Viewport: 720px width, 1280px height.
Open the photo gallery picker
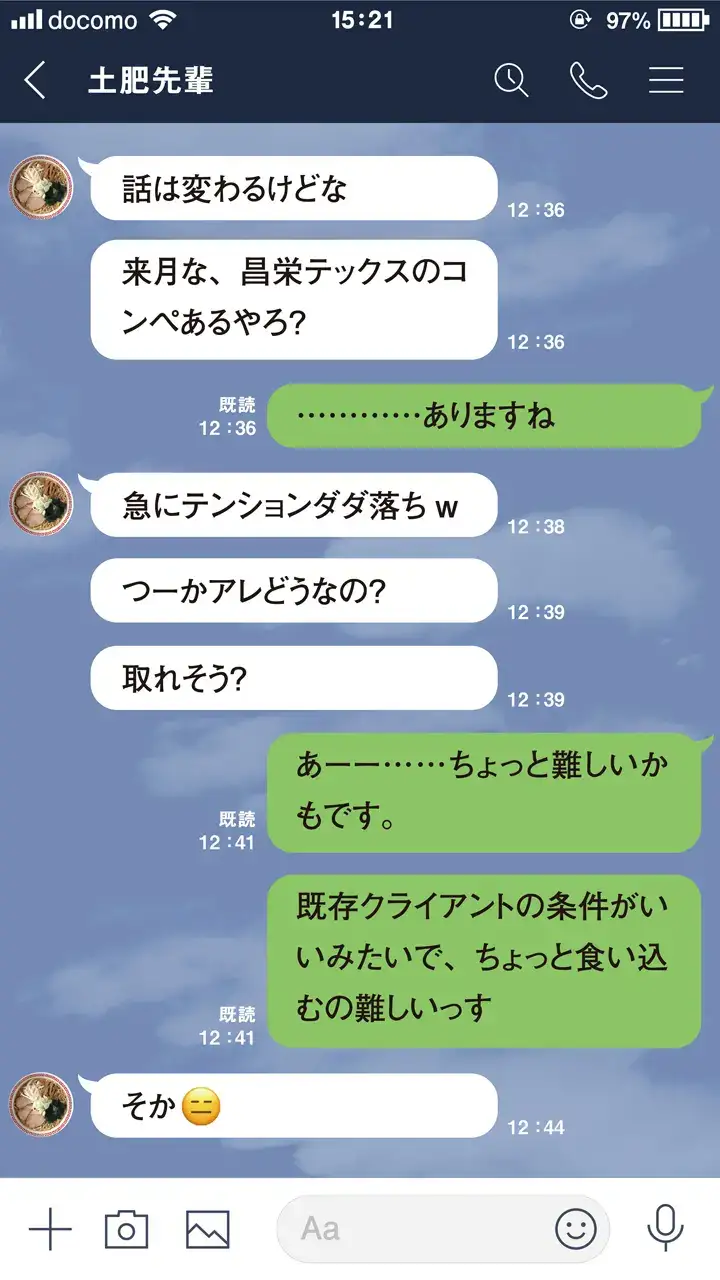pos(207,1228)
